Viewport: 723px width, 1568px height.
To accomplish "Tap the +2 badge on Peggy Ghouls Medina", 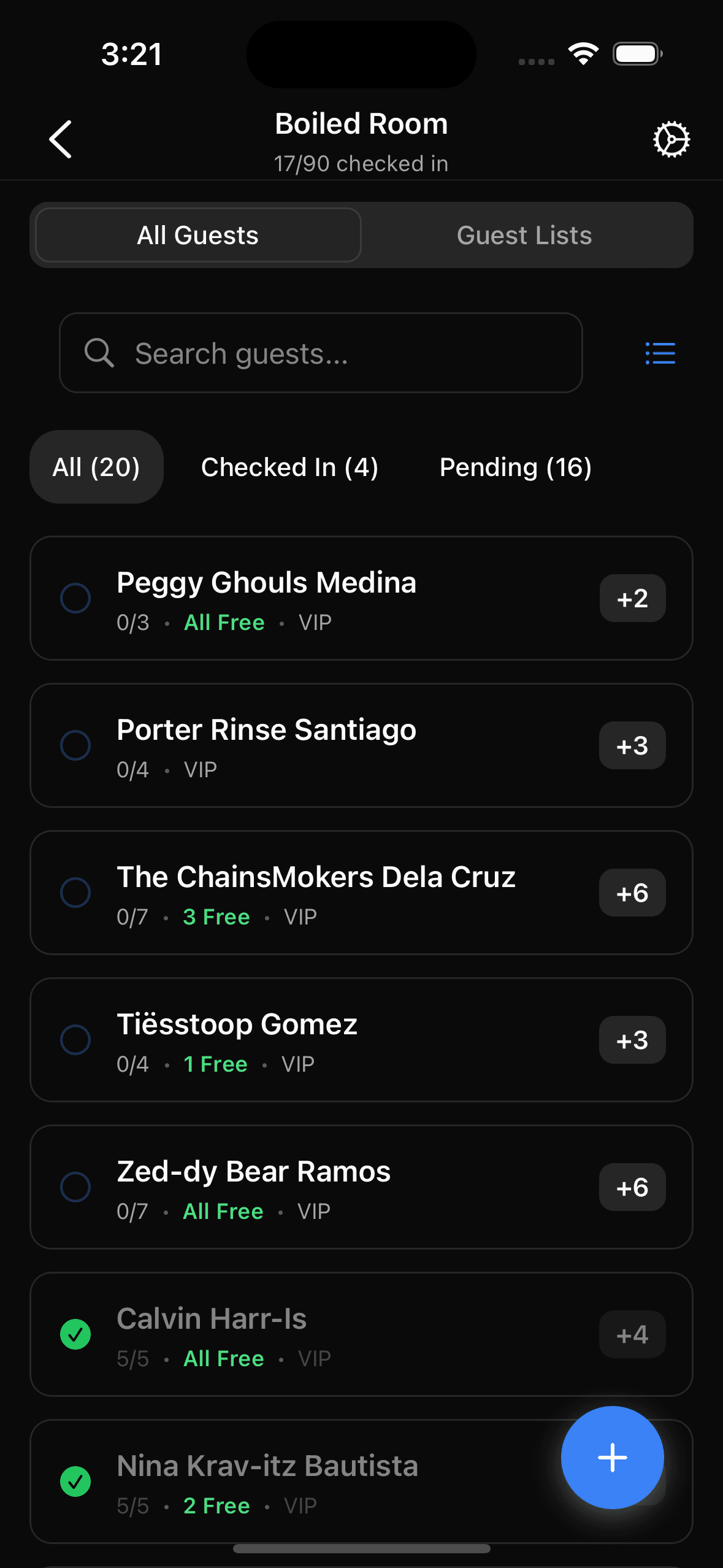I will tap(632, 598).
